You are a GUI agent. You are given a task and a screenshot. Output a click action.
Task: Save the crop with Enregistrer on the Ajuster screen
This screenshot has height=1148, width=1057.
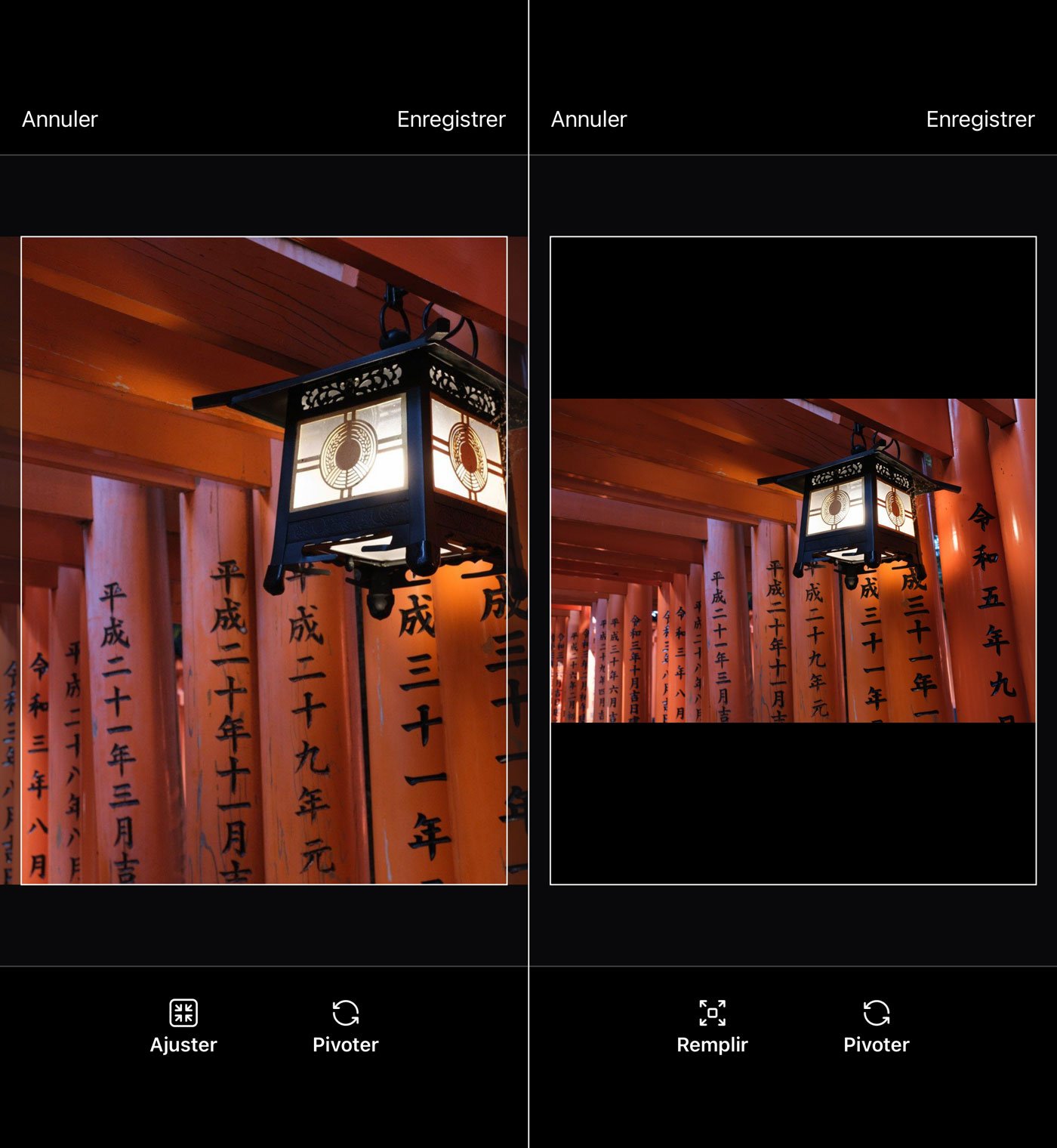451,119
